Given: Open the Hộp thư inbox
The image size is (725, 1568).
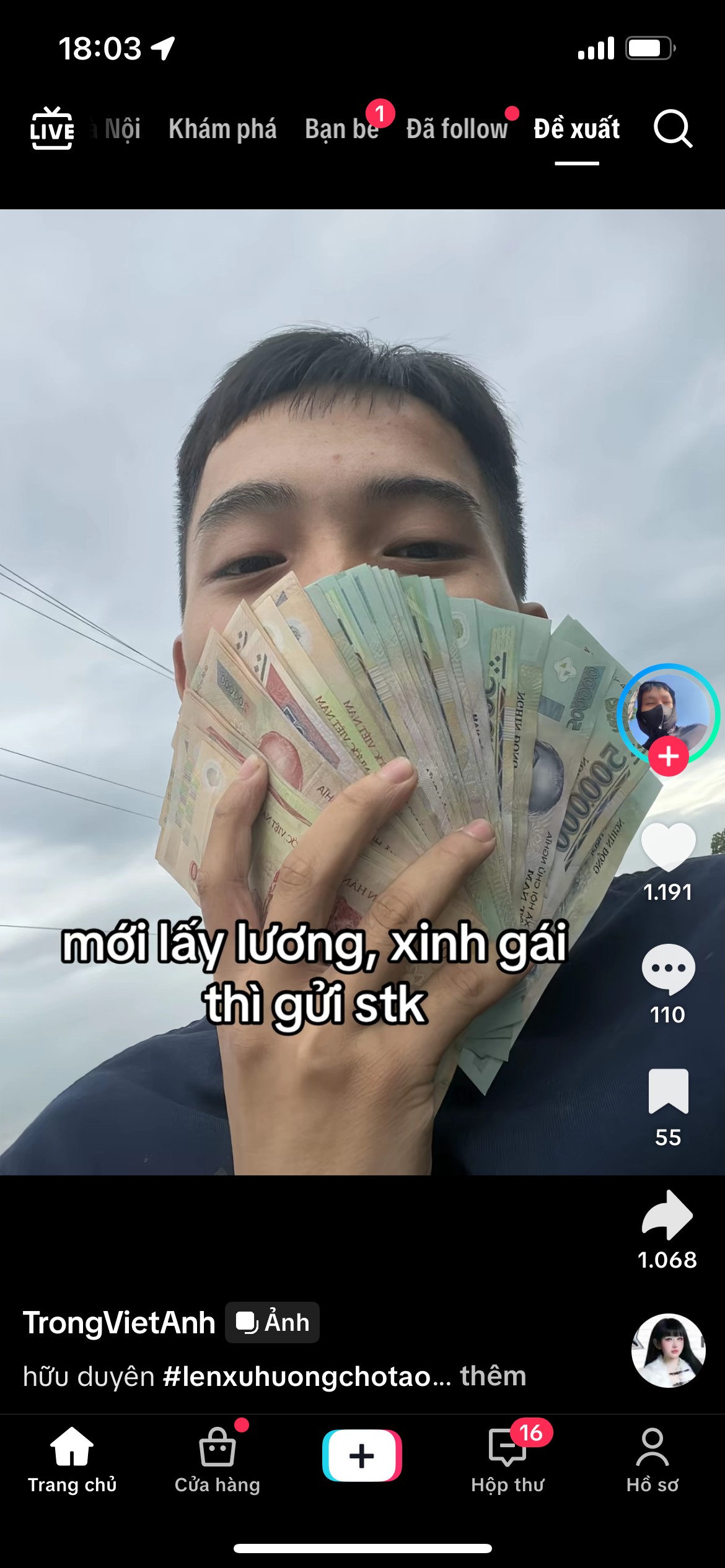Looking at the screenshot, I should pyautogui.click(x=507, y=1459).
